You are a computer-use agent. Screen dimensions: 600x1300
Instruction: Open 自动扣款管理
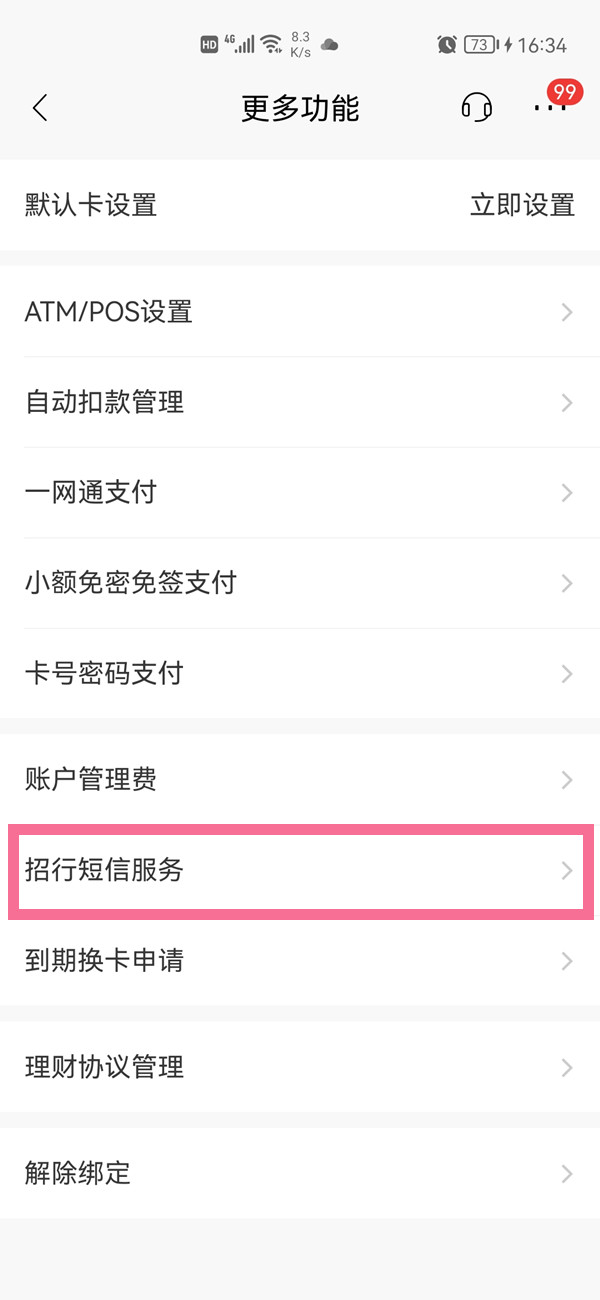point(300,402)
